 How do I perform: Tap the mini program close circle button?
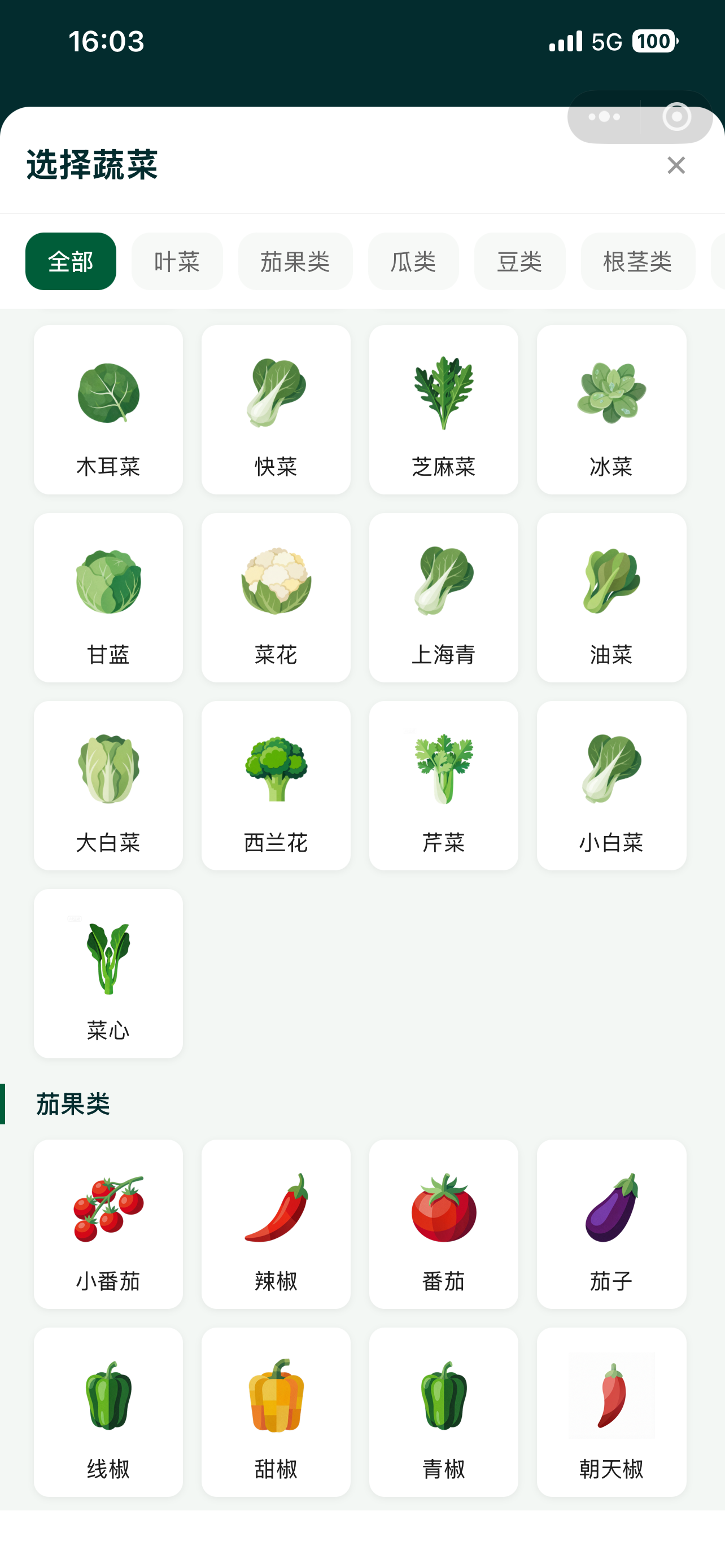(676, 117)
